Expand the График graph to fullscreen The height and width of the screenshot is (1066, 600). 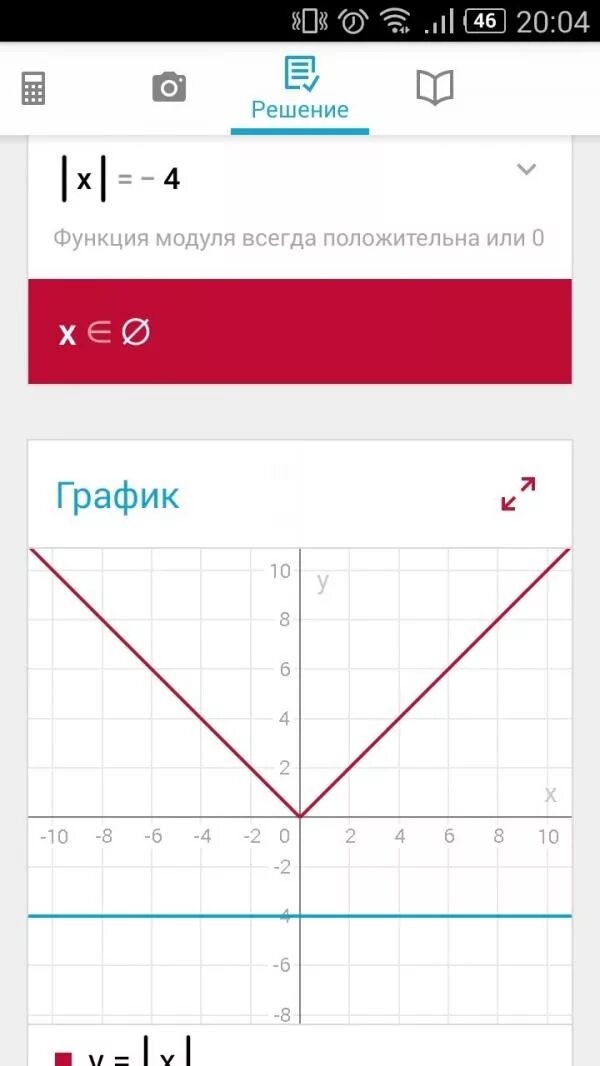pyautogui.click(x=518, y=494)
